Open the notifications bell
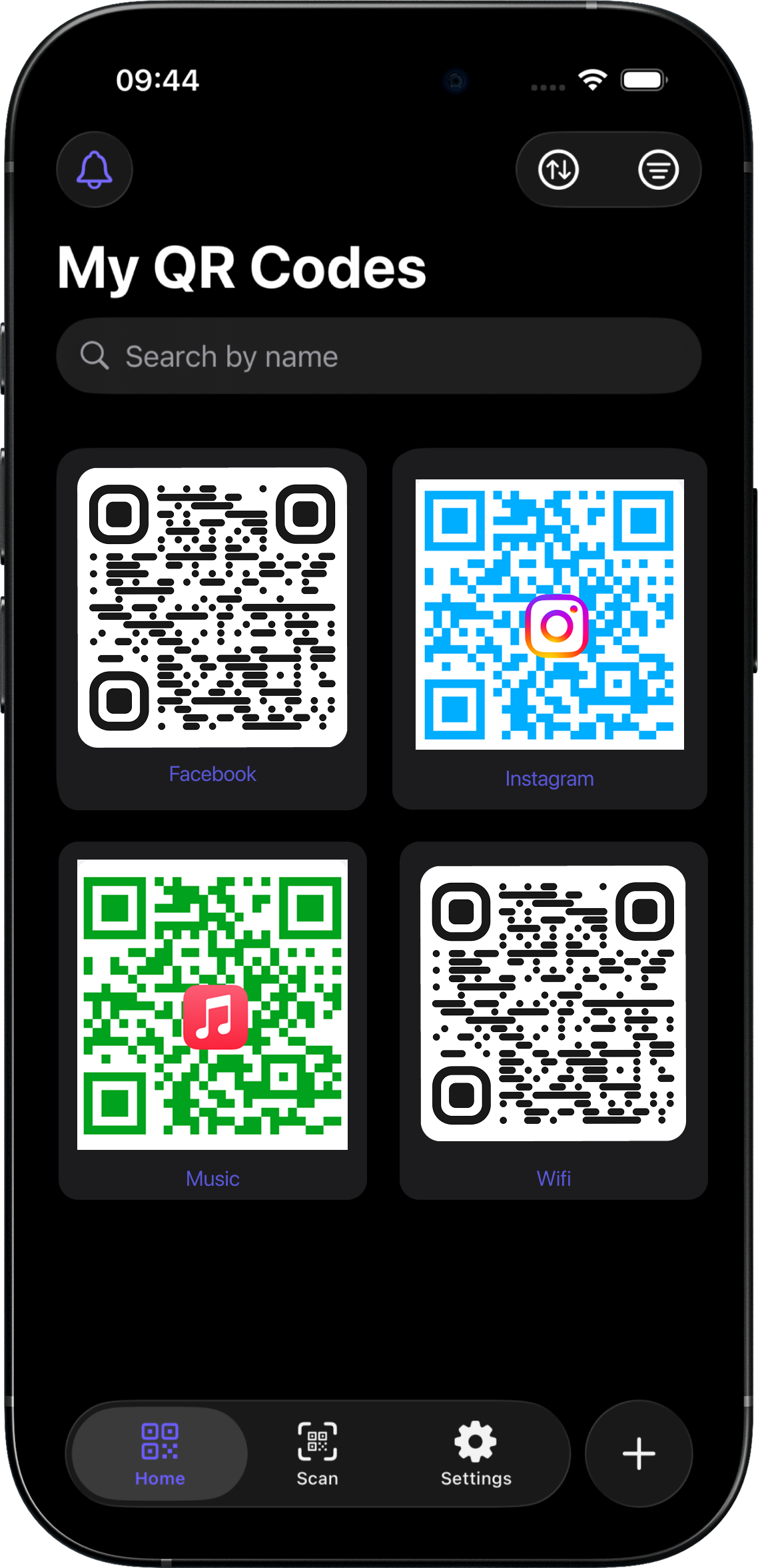758x1568 pixels. [x=95, y=170]
